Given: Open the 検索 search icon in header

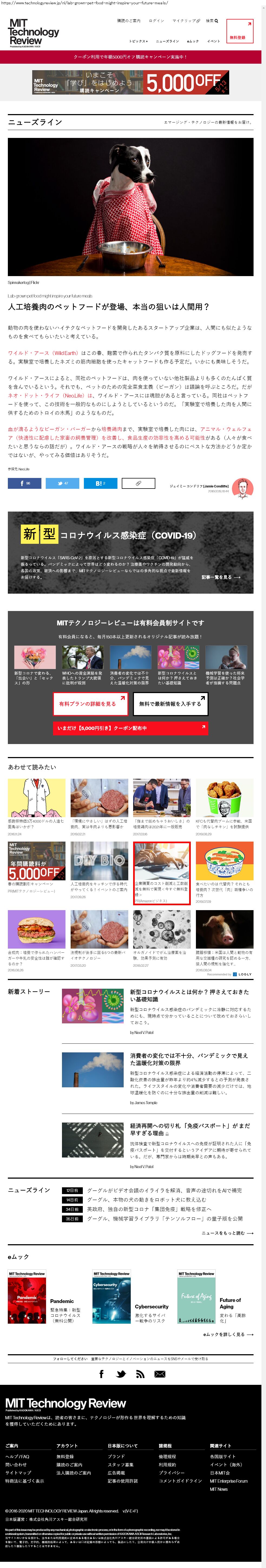Looking at the screenshot, I should pos(211,21).
